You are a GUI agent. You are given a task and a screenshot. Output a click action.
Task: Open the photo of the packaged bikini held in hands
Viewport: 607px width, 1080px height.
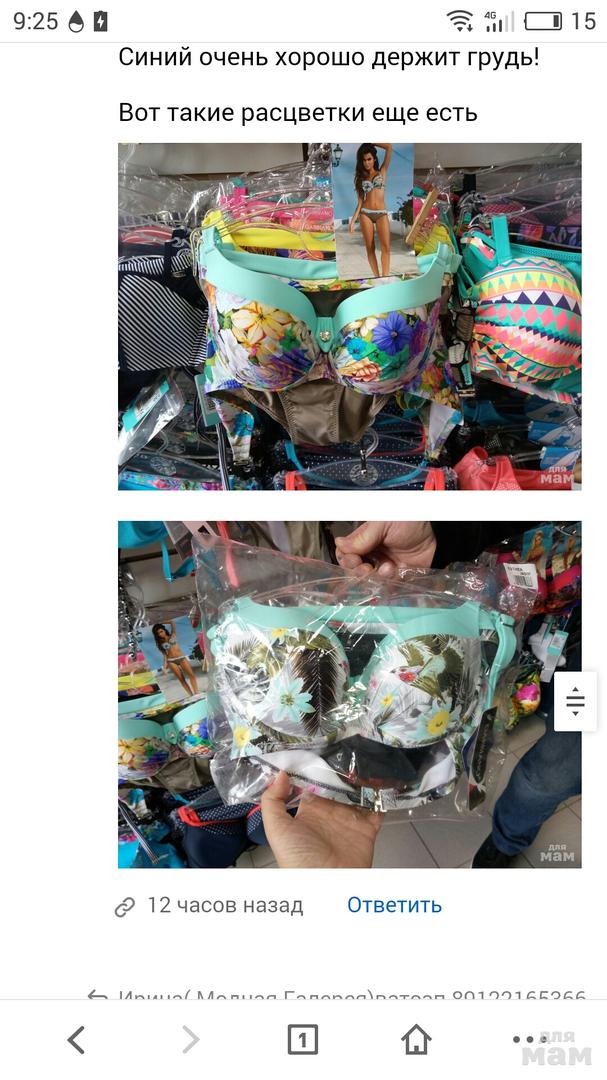point(349,693)
